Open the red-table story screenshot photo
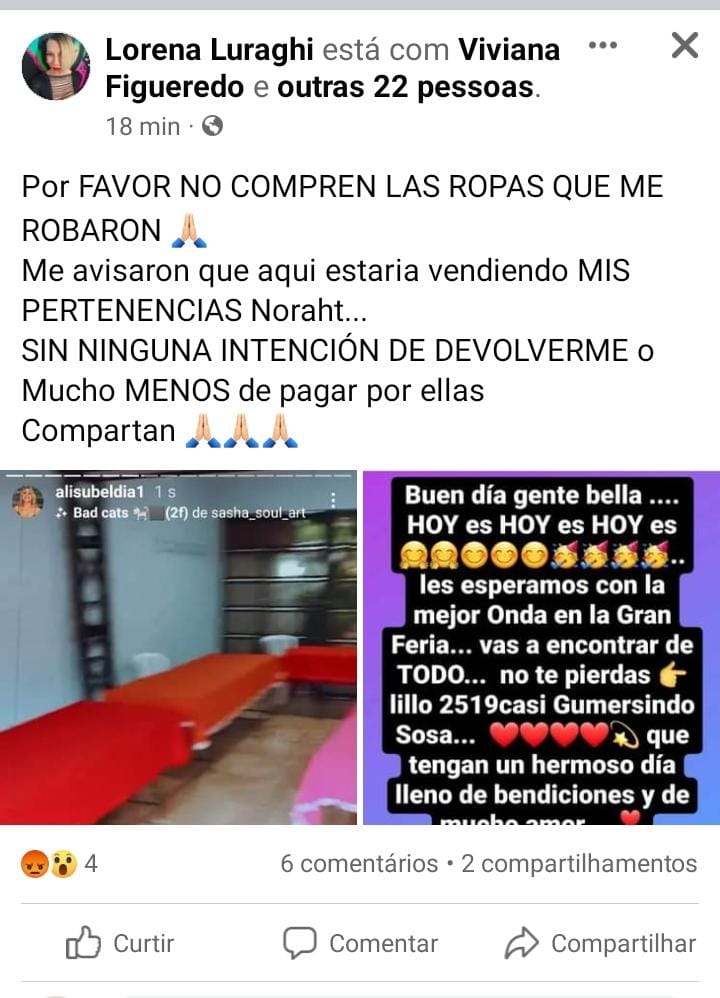Screen dimensions: 720x998 point(178,648)
